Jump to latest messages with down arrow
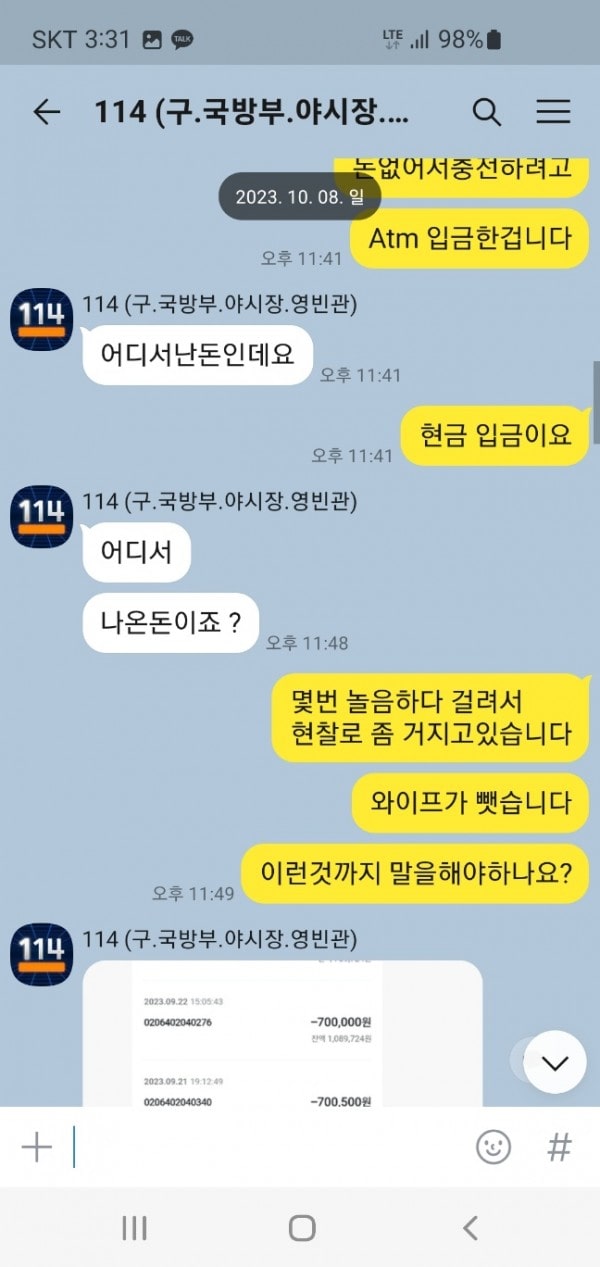Screen dimensions: 600x1267 pyautogui.click(x=554, y=1062)
